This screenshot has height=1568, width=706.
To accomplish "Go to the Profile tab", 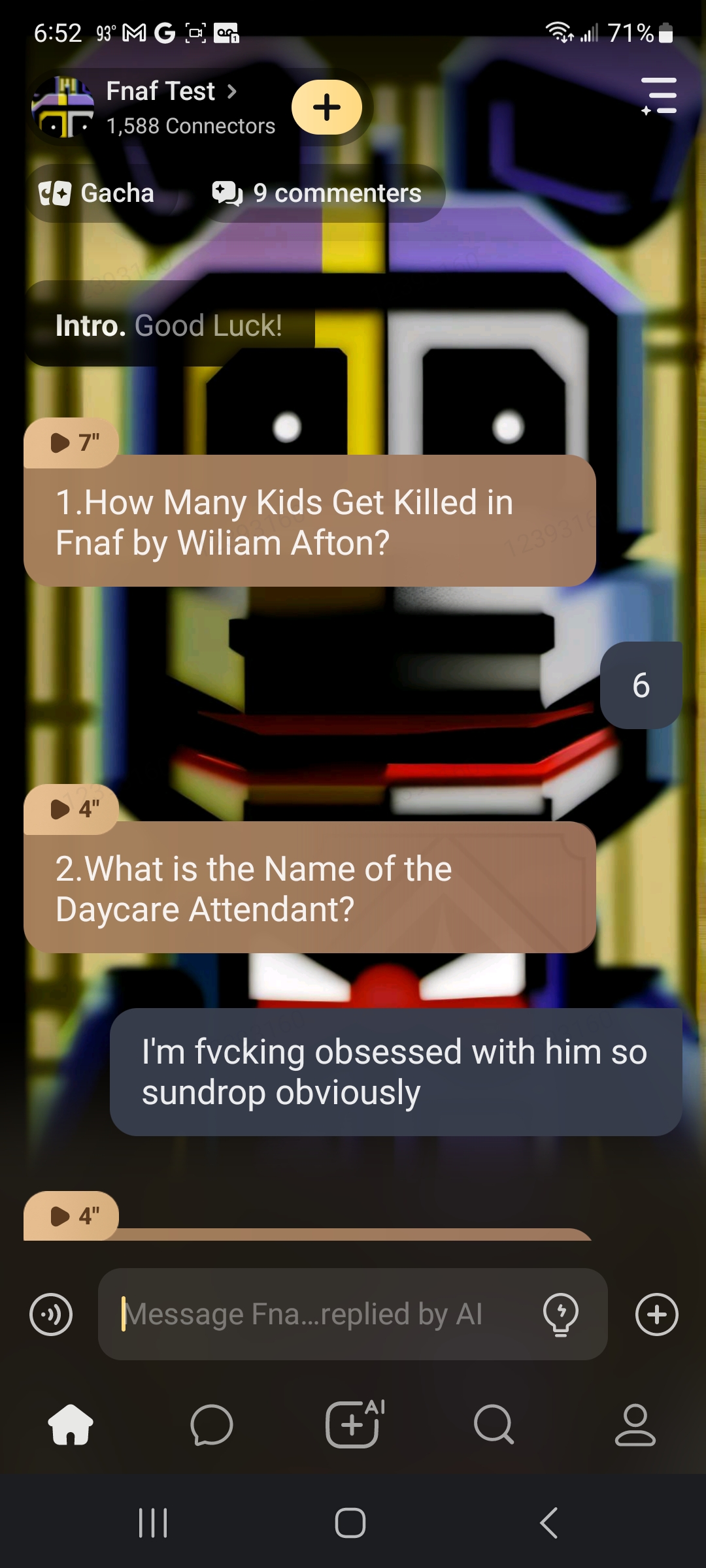I will [x=635, y=1424].
